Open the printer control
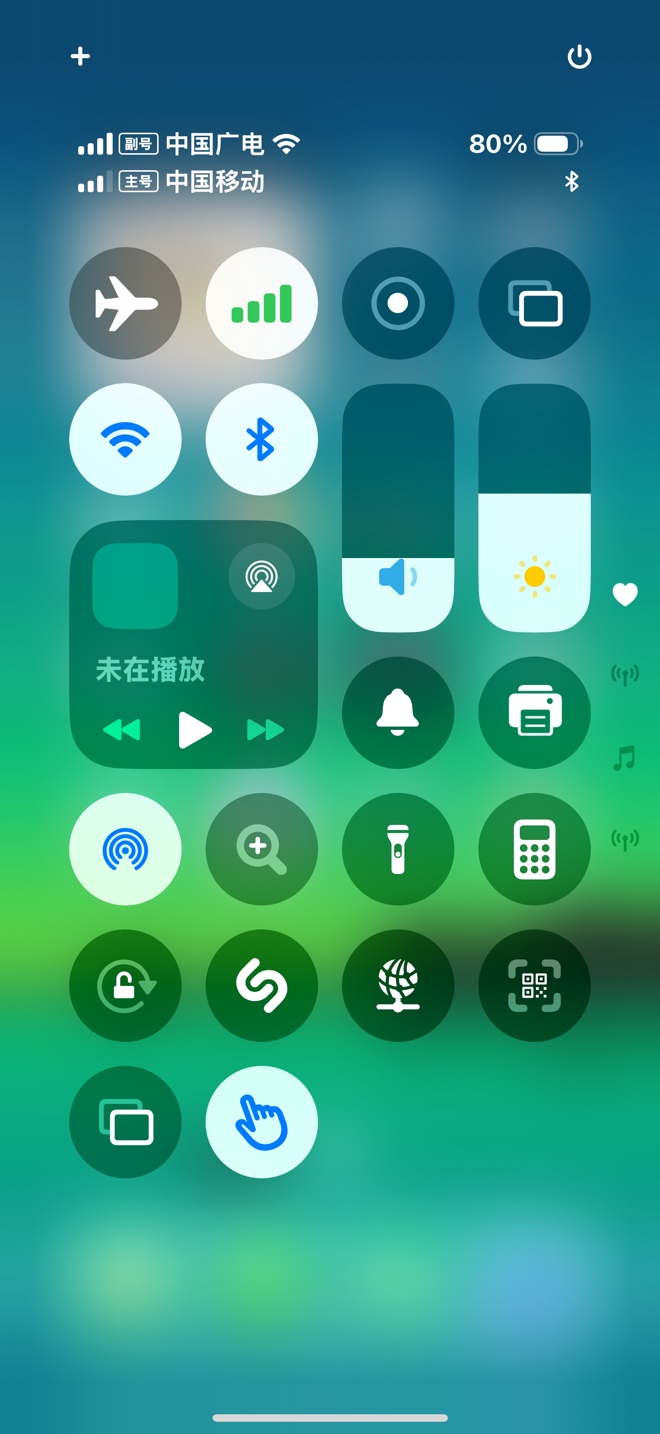Image resolution: width=660 pixels, height=1434 pixels. pos(535,712)
